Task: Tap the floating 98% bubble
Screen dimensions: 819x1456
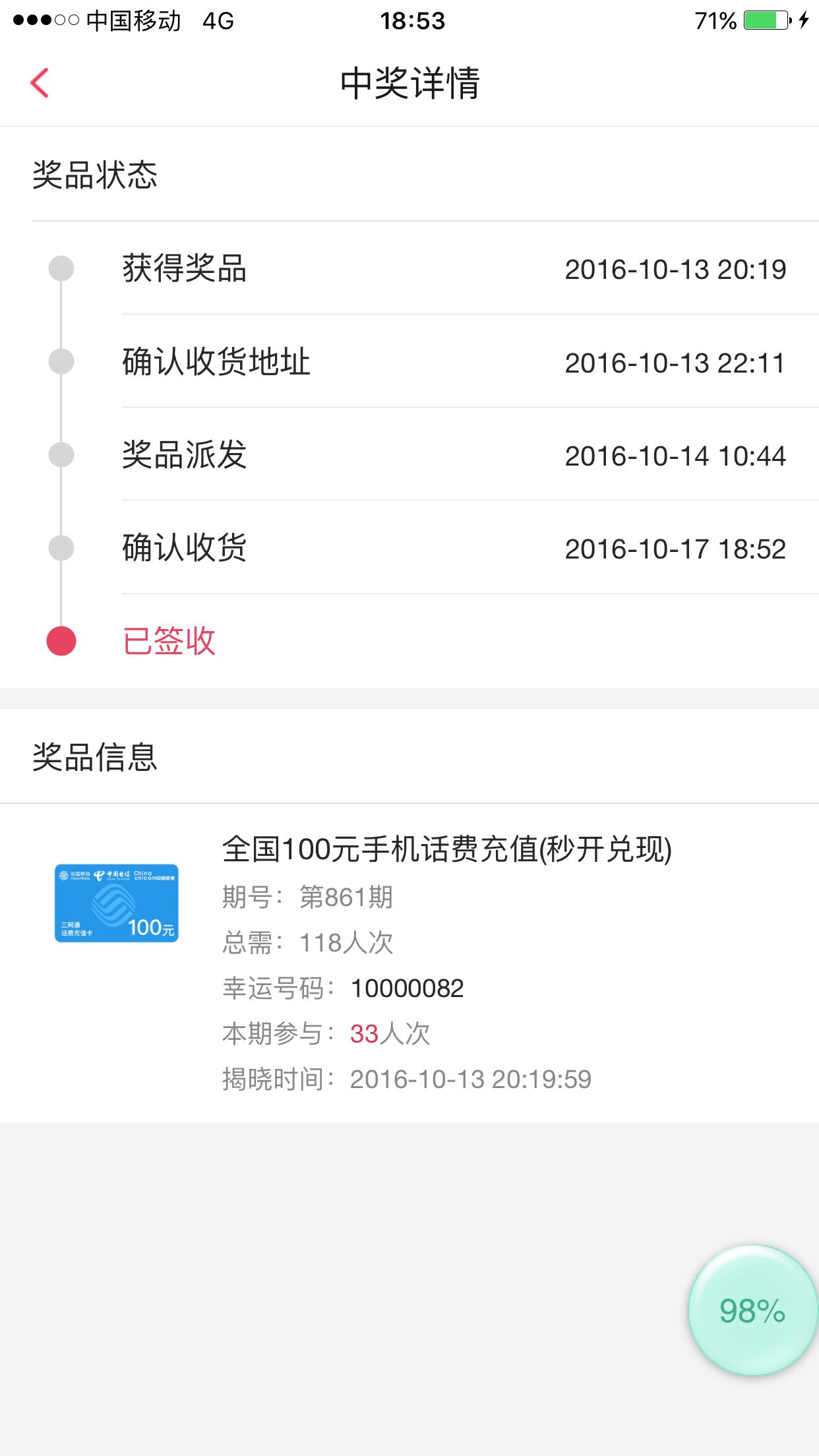Action: [752, 1310]
